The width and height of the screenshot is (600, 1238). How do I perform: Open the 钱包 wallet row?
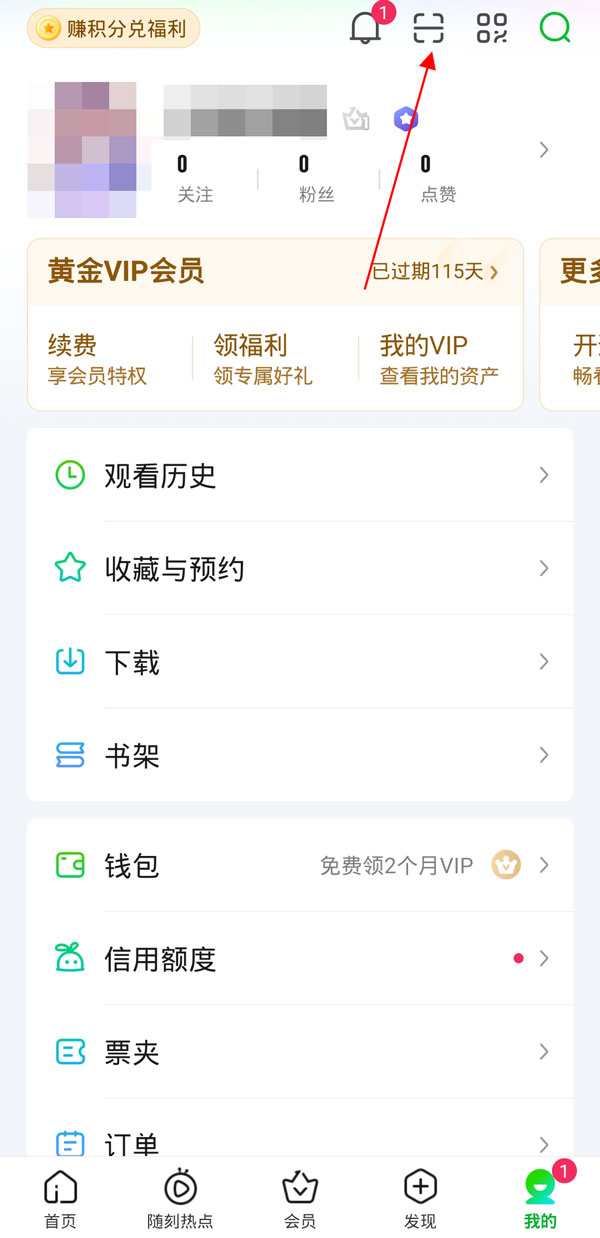click(300, 865)
